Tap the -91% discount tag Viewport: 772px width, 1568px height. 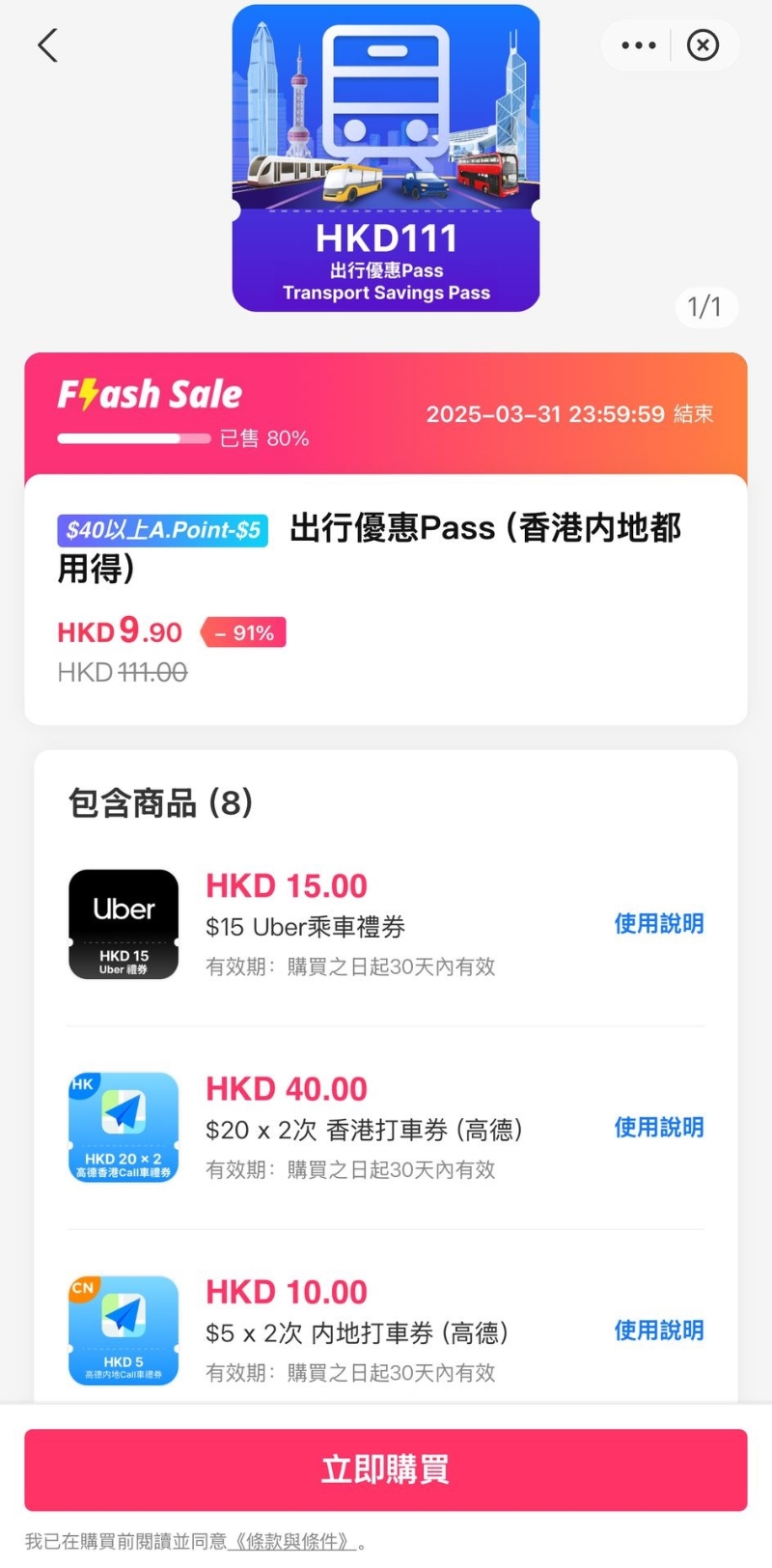point(243,632)
